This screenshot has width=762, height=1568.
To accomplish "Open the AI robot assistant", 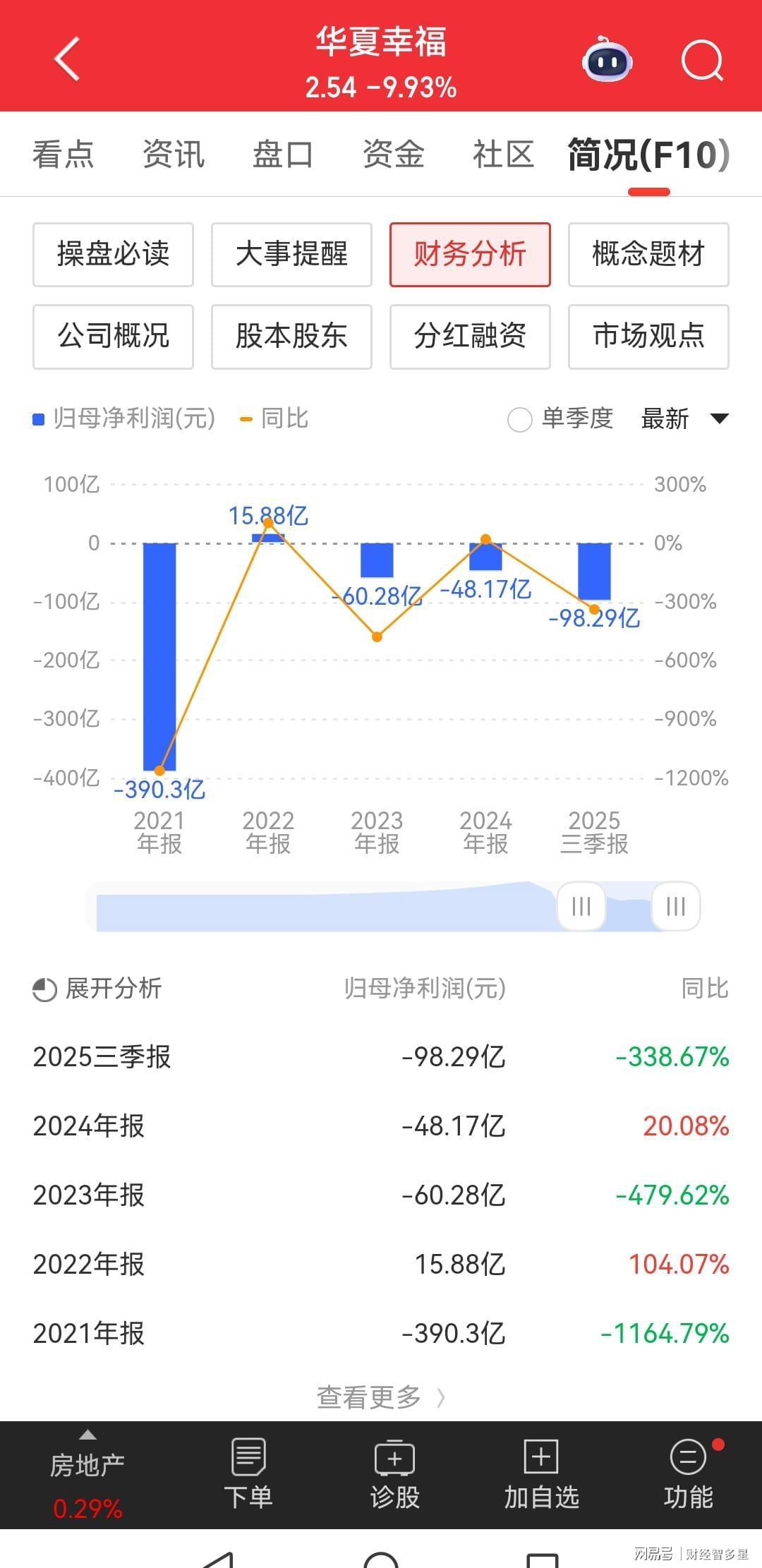I will [607, 61].
